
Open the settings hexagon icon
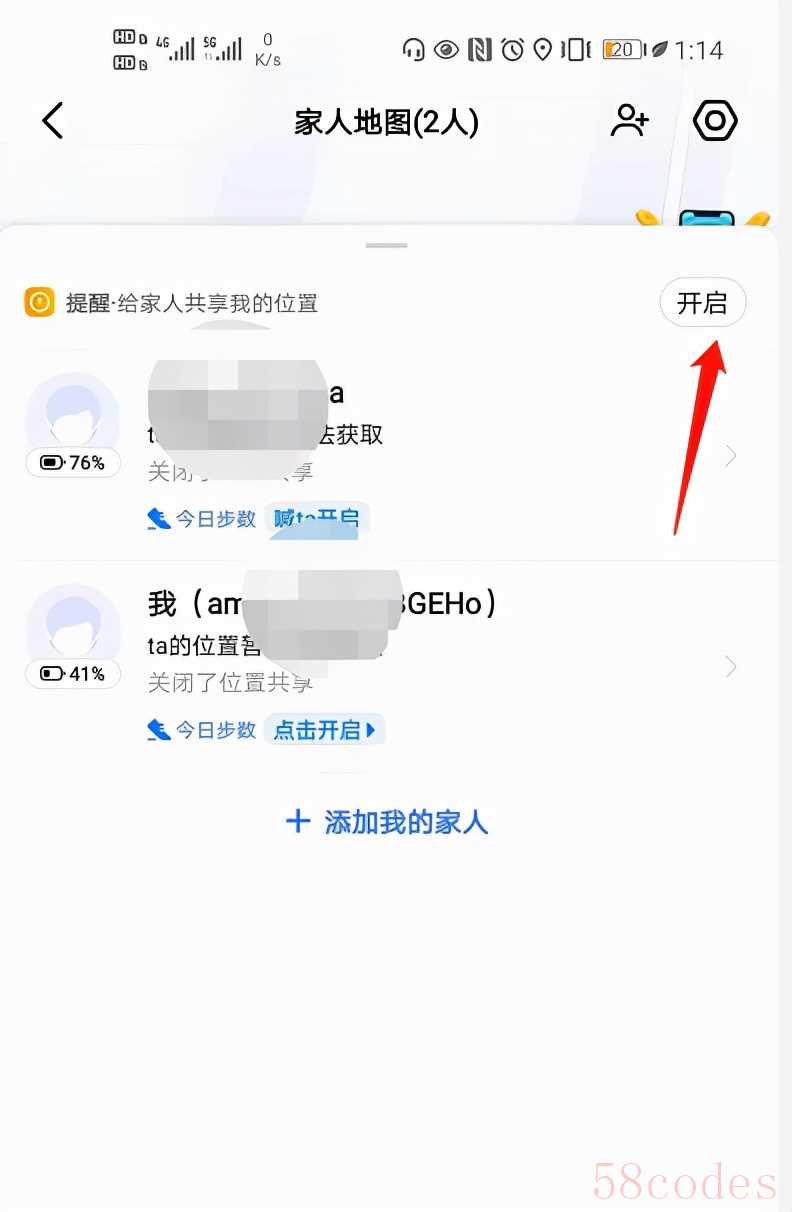coord(715,121)
